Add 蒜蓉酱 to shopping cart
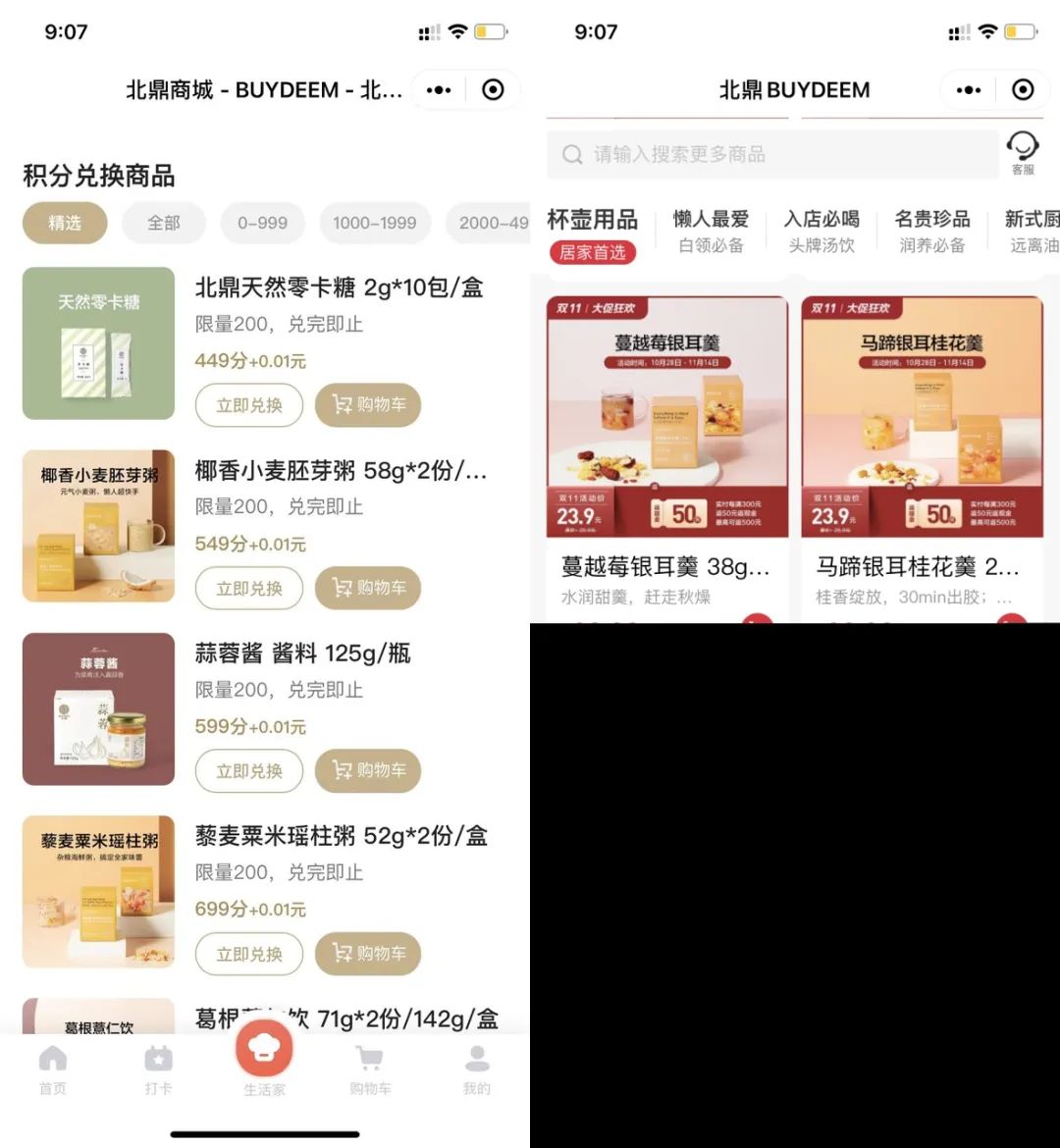Image resolution: width=1060 pixels, height=1148 pixels. point(368,771)
